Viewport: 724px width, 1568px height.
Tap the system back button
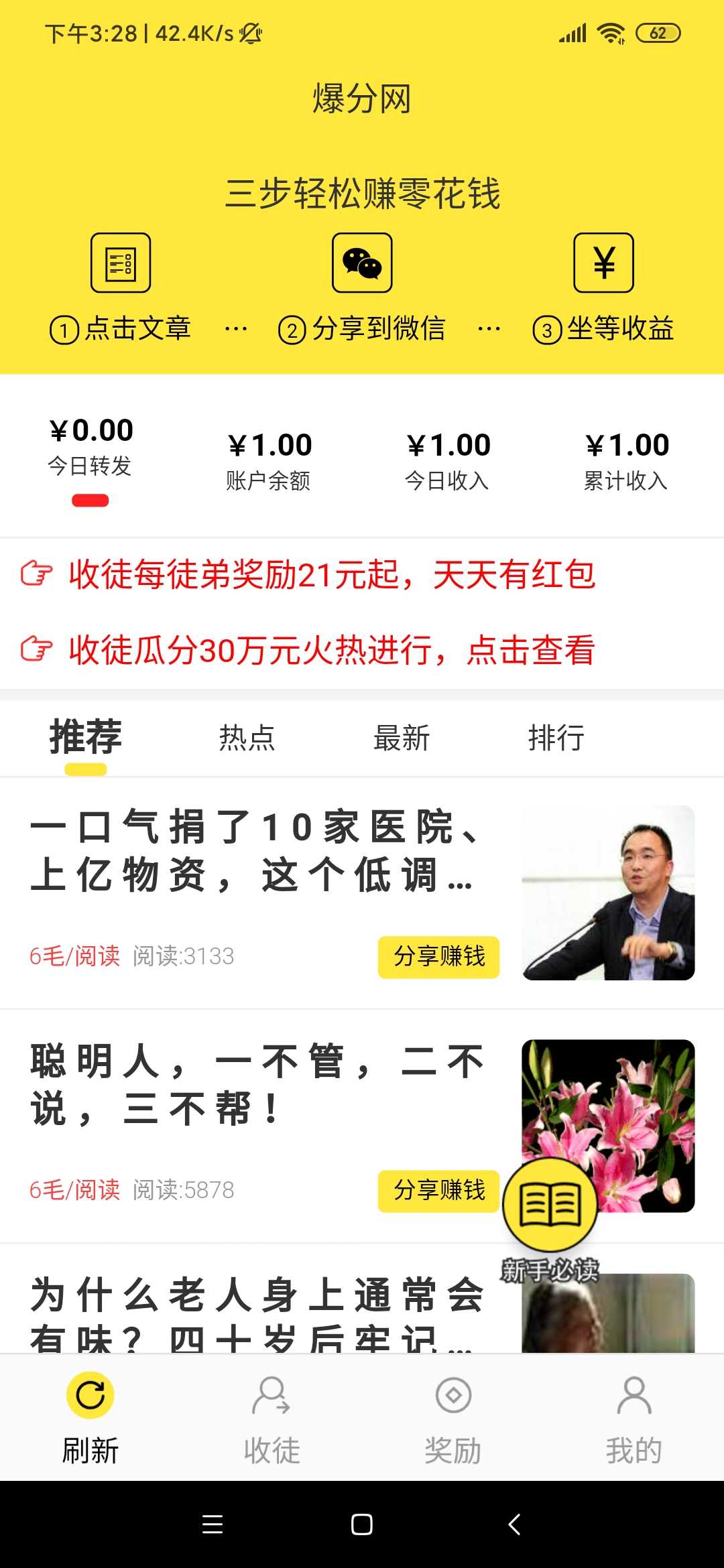[514, 1524]
